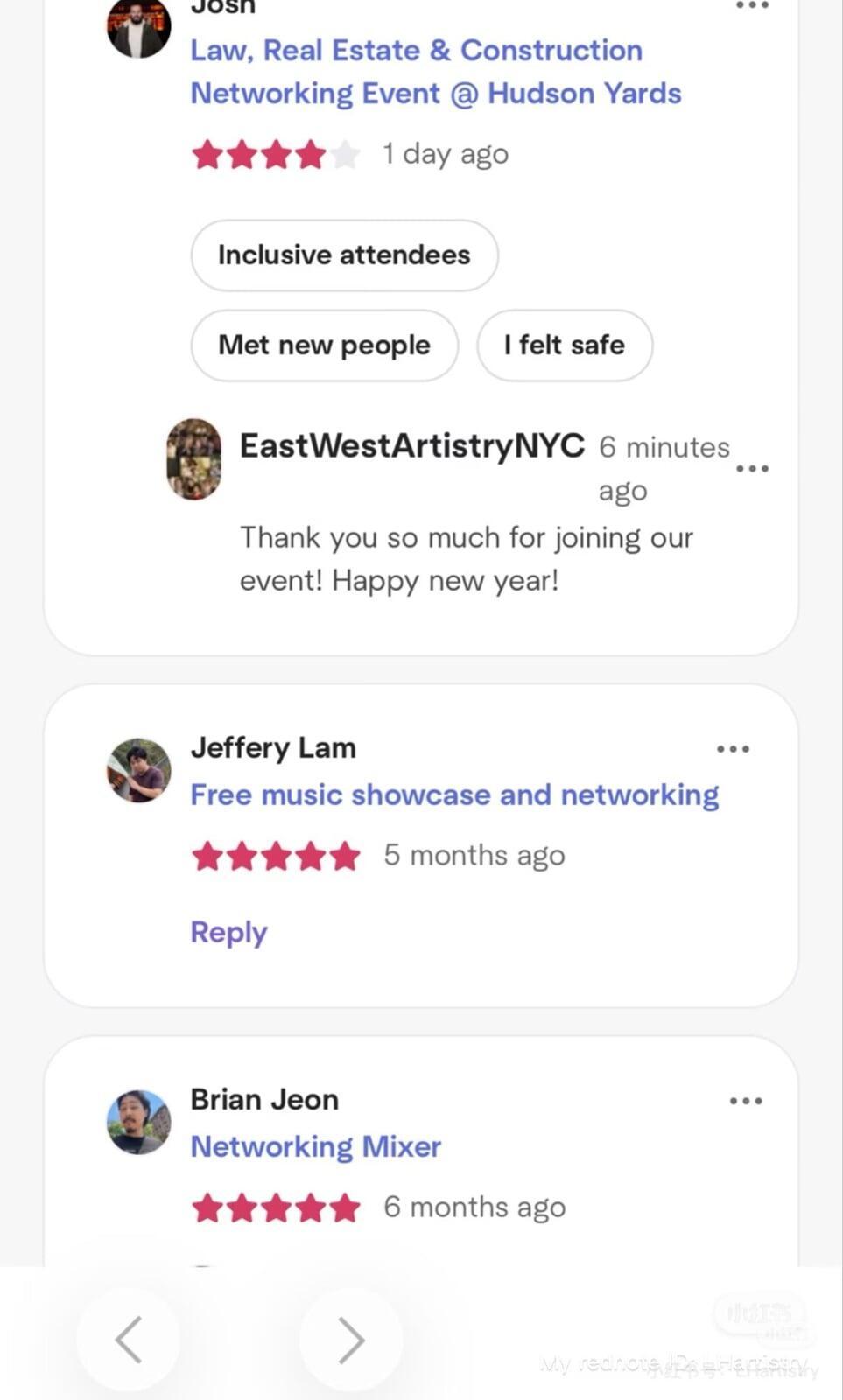View Brian Jeon's profile picture
The height and width of the screenshot is (1400, 843).
138,1122
